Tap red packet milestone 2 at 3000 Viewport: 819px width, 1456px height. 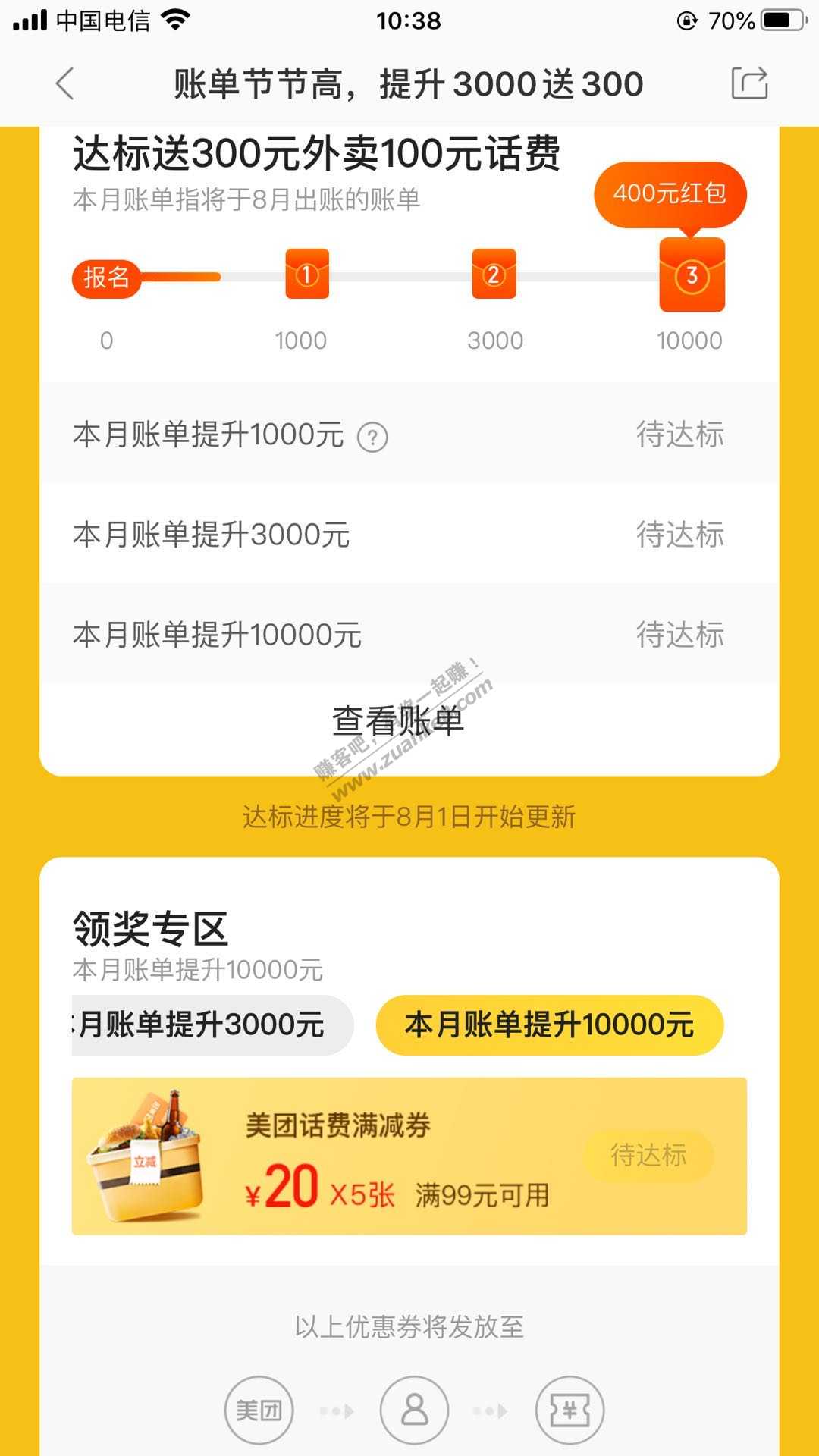click(494, 275)
